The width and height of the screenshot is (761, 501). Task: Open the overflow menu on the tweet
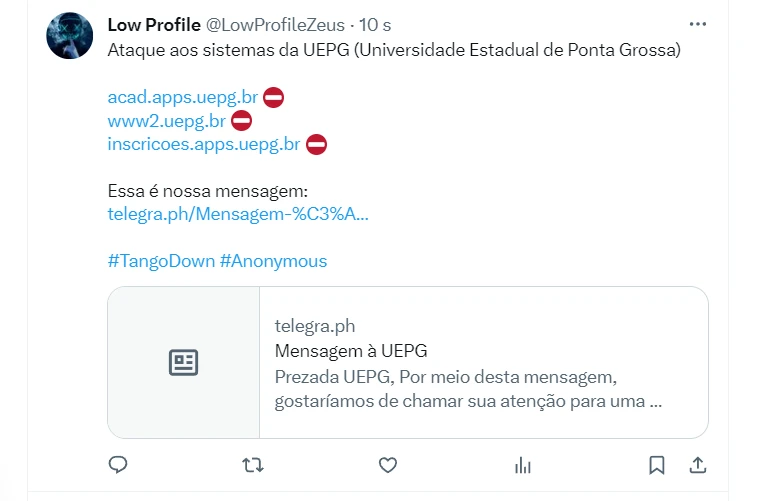pos(699,24)
